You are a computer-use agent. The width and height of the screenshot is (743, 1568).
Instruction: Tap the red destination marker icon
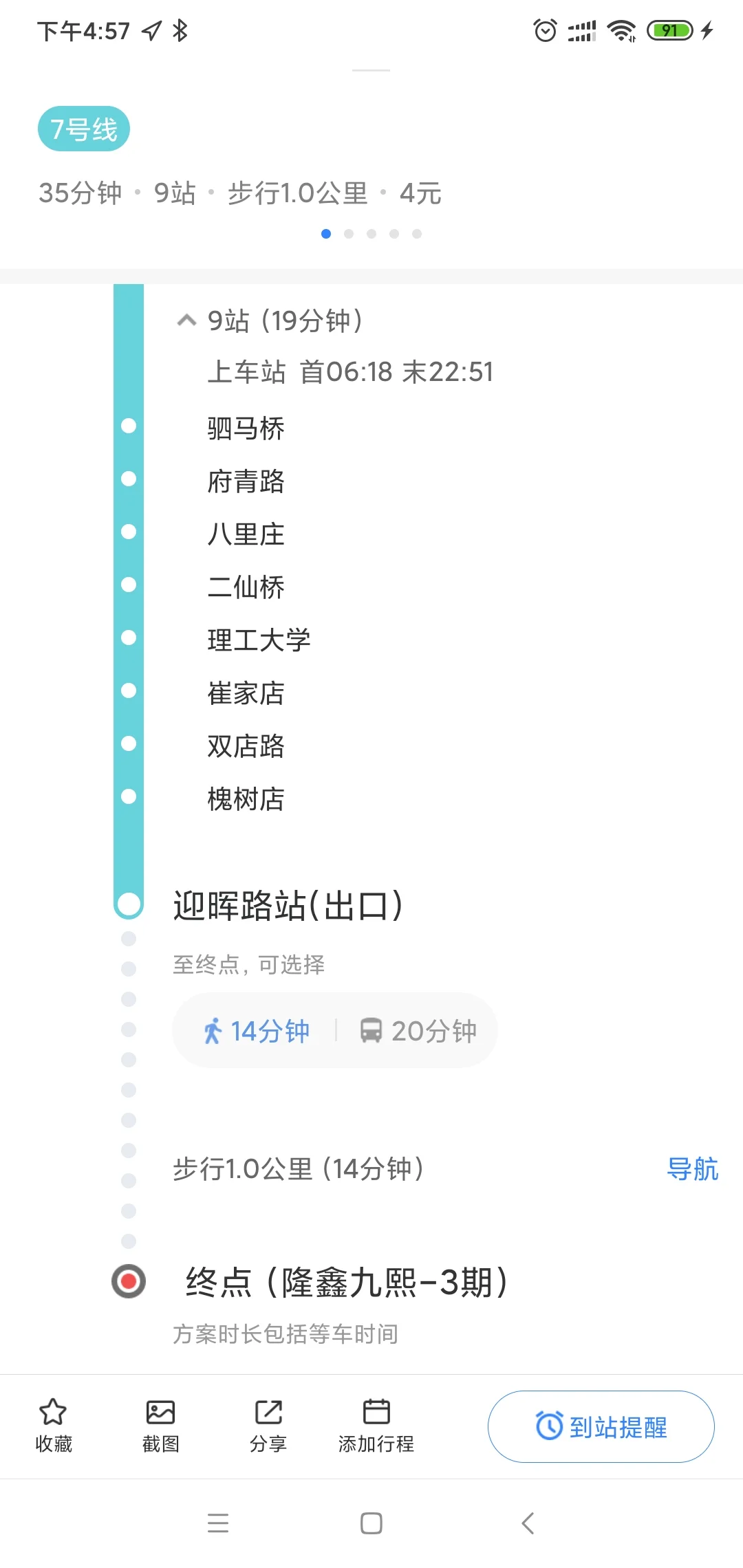(128, 1281)
